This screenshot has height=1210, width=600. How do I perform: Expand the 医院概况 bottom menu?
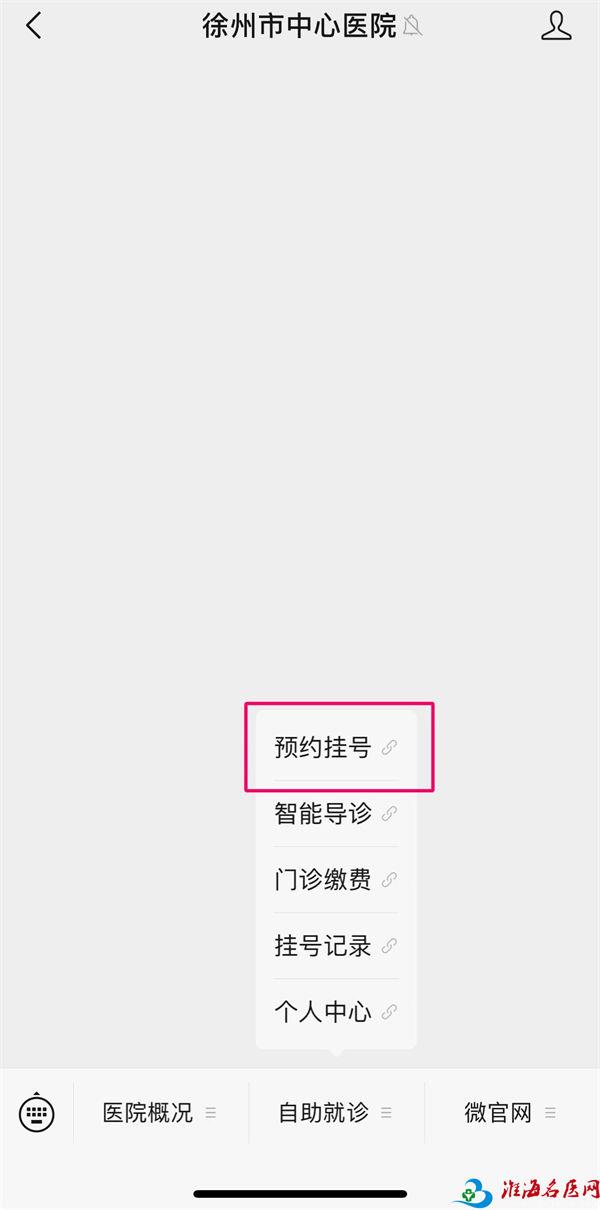160,1113
